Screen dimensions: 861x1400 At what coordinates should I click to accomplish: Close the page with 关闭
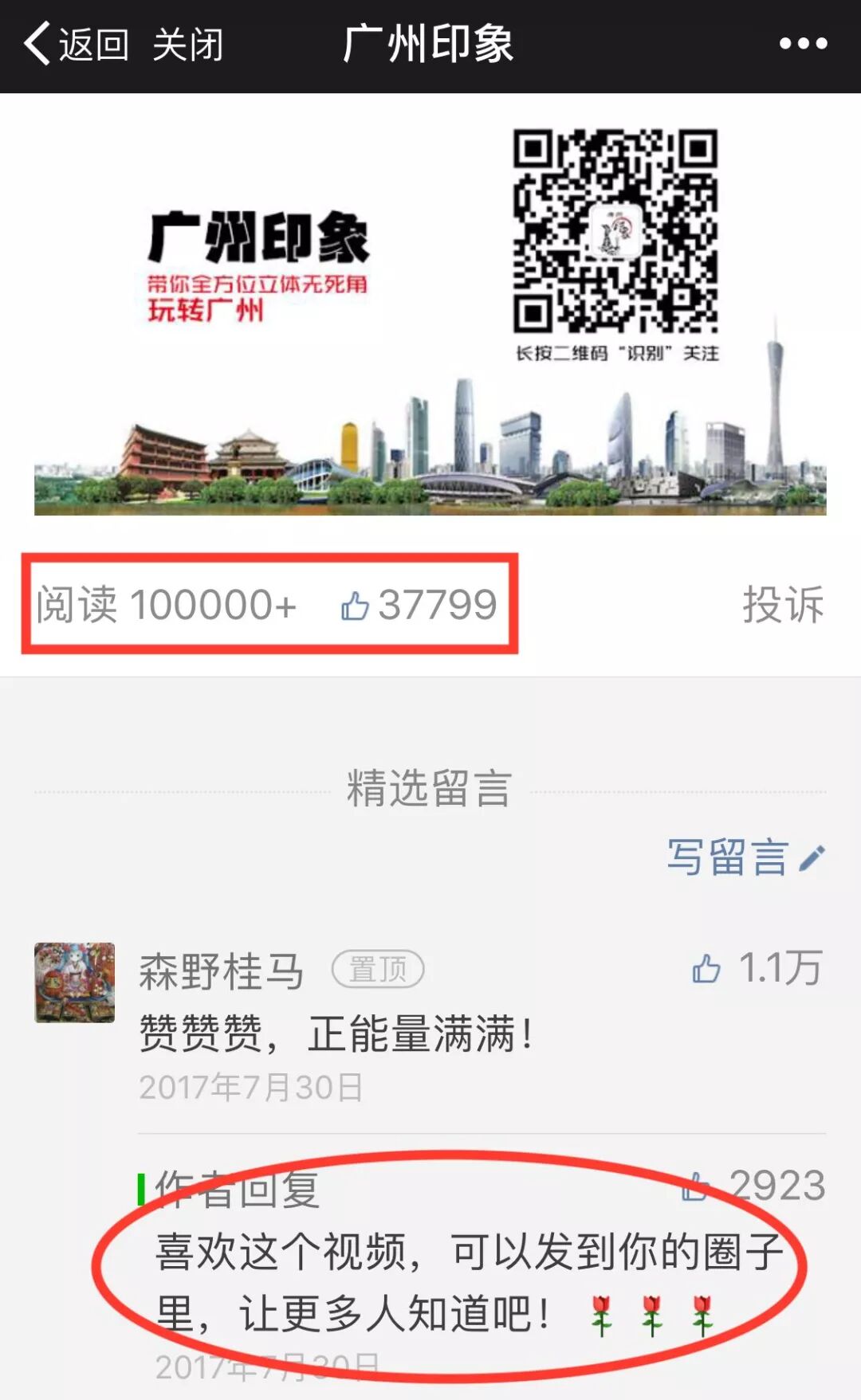(x=188, y=45)
